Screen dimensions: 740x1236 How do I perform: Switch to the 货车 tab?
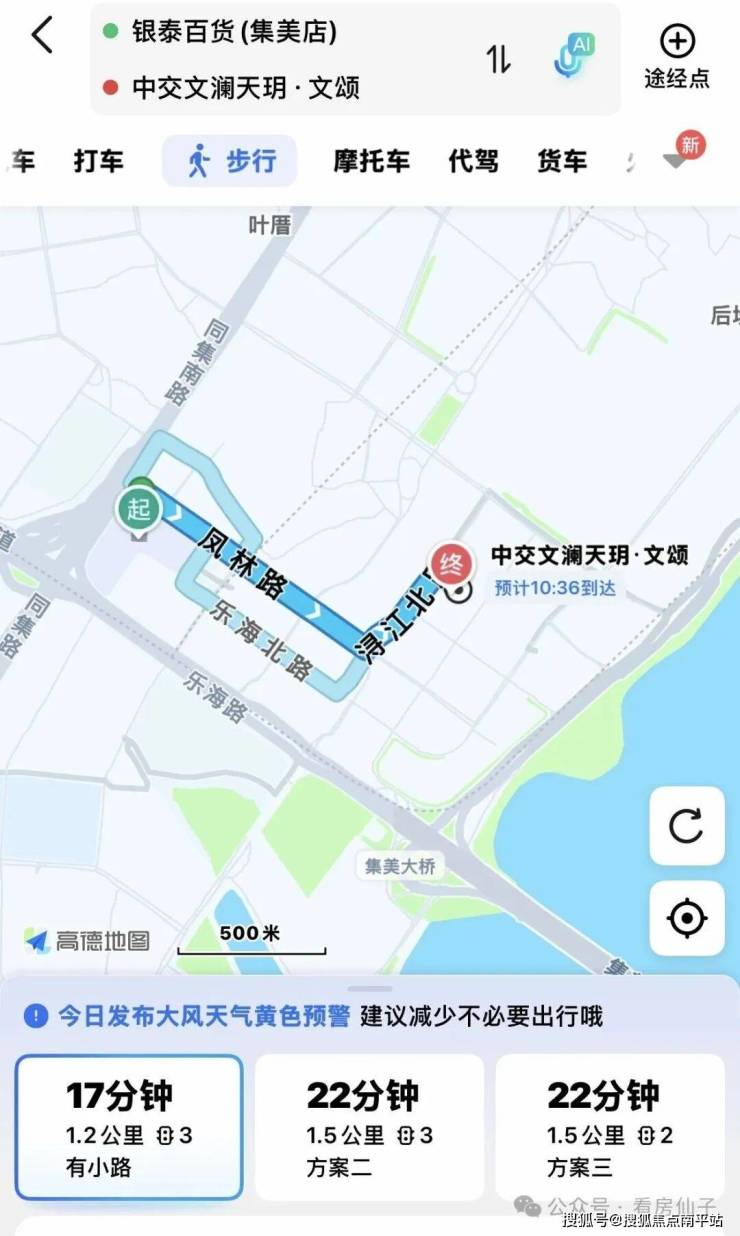(562, 161)
